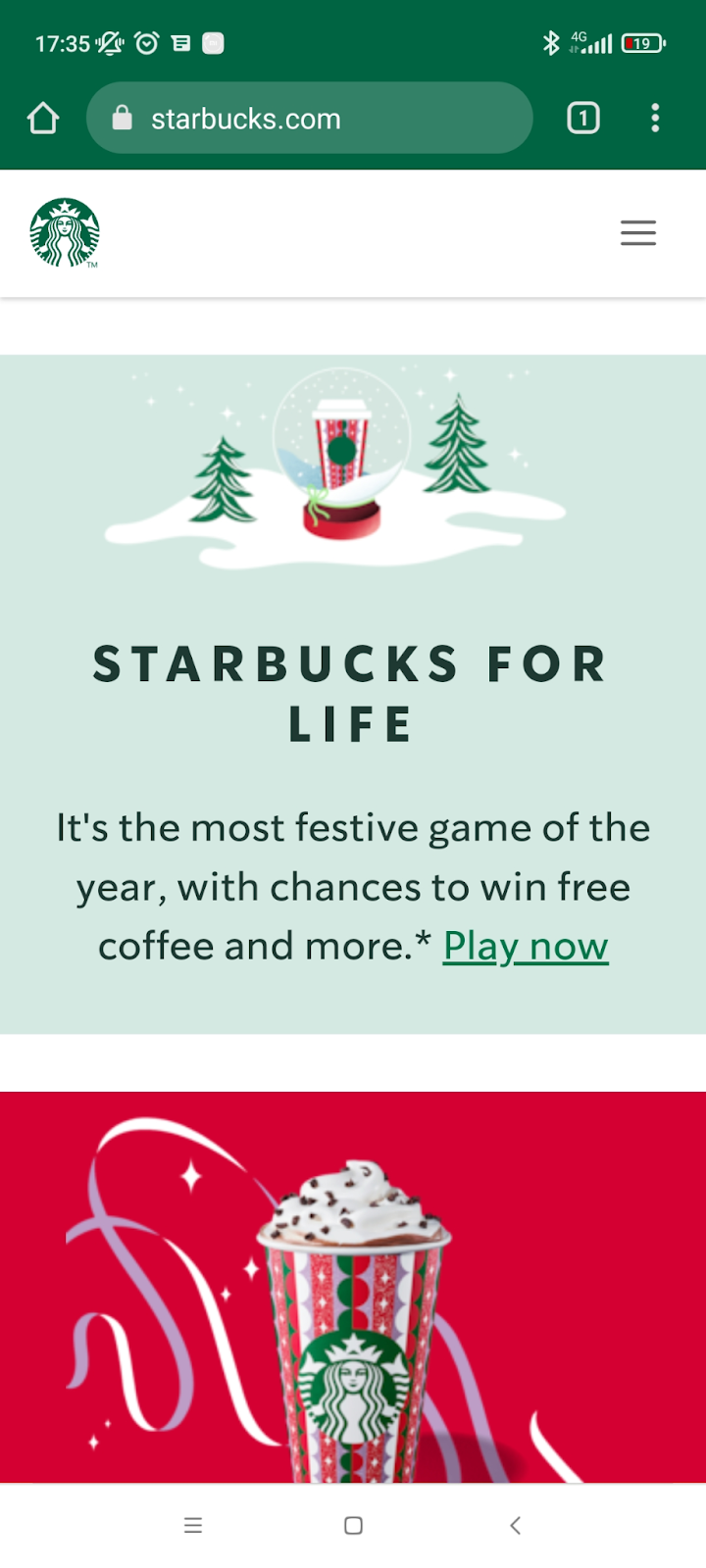706x1568 pixels.
Task: Open the Starbucks hamburger menu
Action: pos(637,233)
